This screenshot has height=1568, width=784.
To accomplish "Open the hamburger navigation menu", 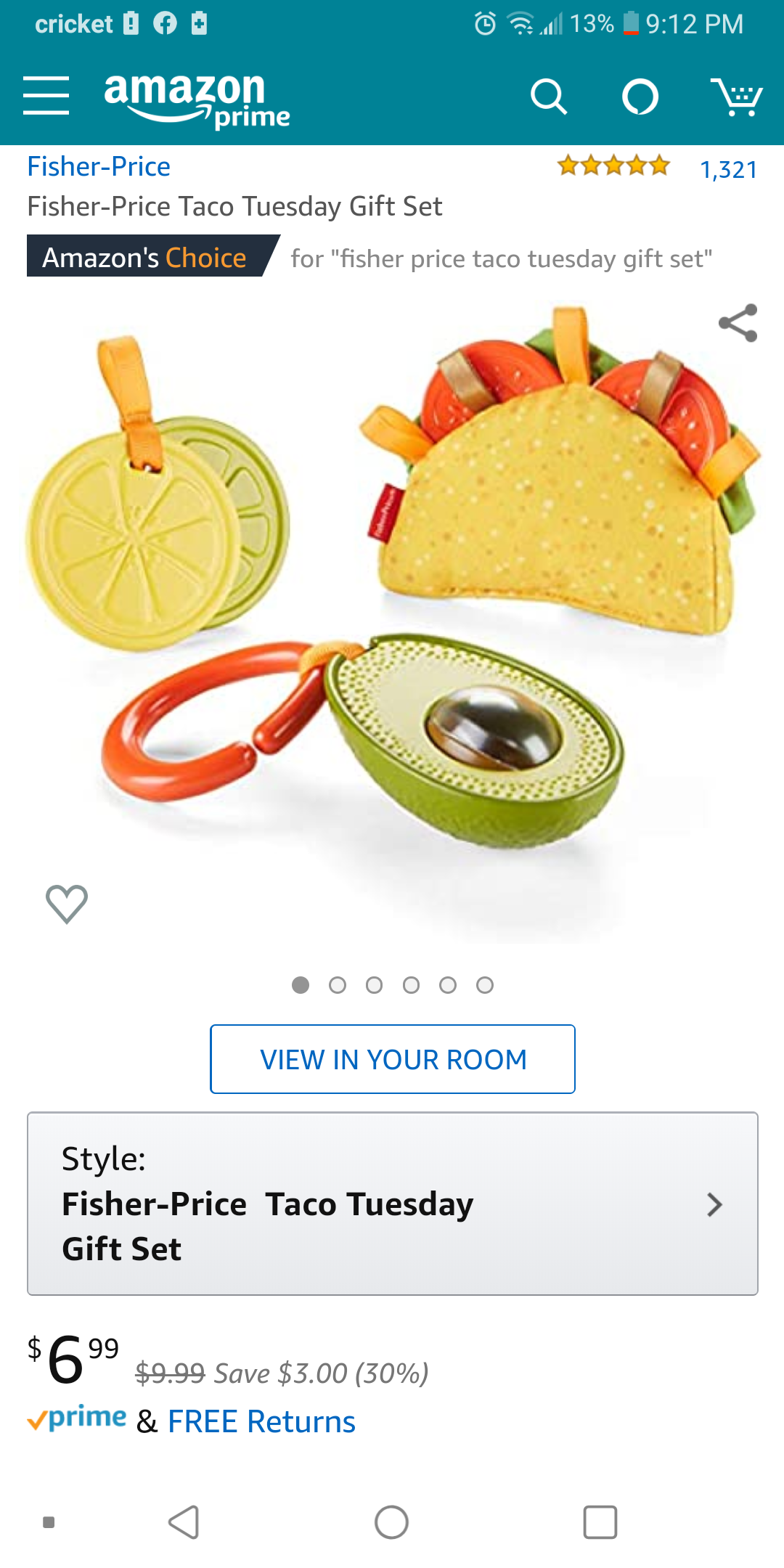I will tap(46, 96).
